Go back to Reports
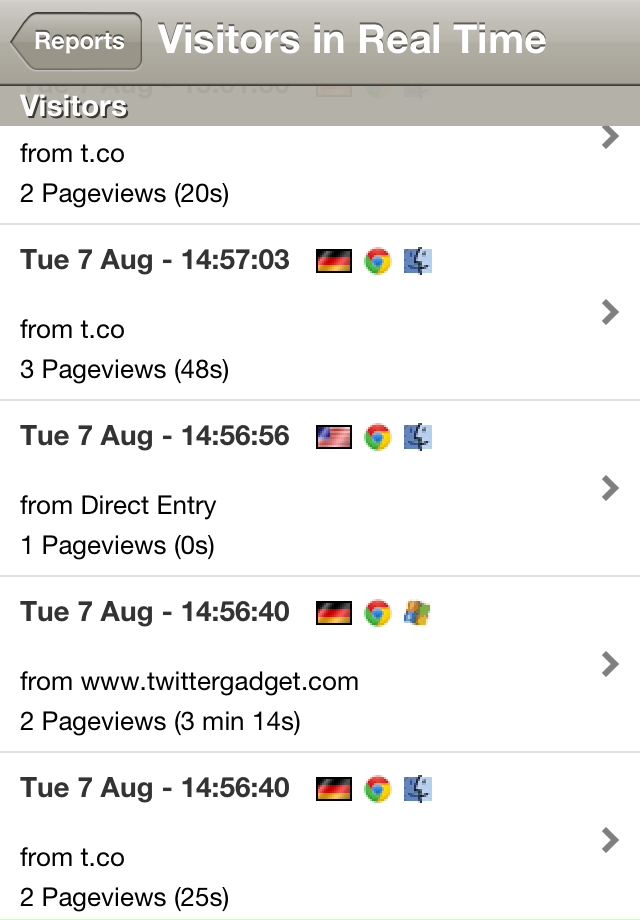 (77, 41)
